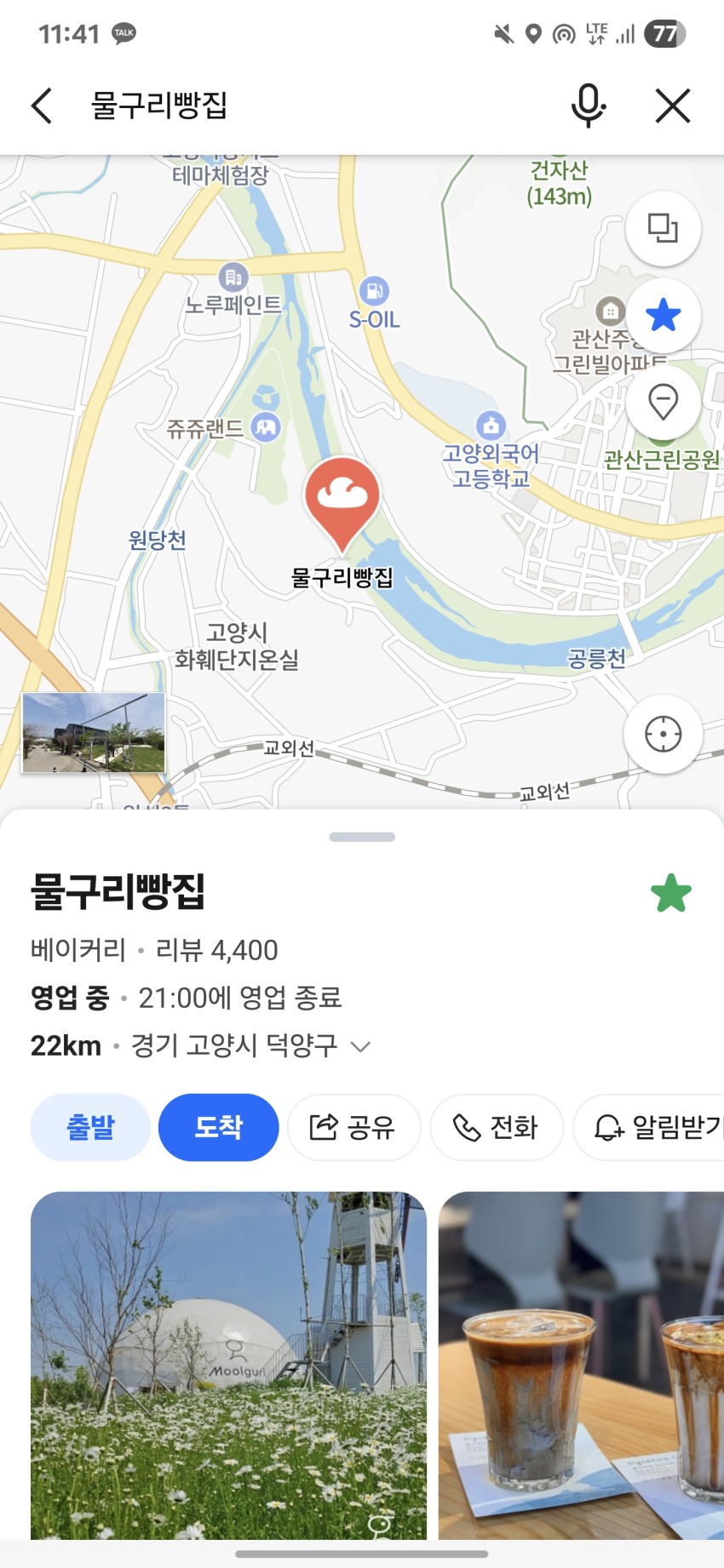
Task: Start voice search with the microphone
Action: pos(588,106)
